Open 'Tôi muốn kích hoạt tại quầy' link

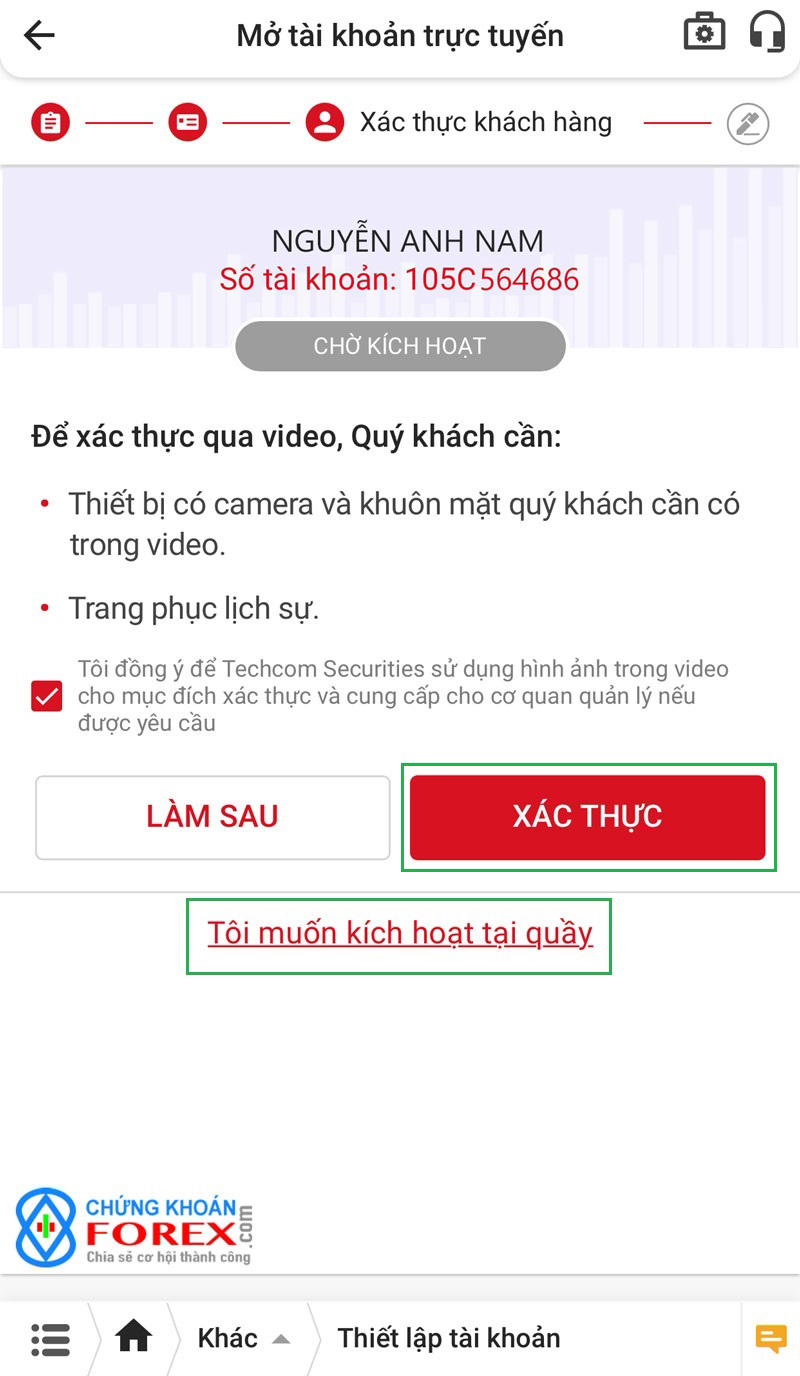coord(399,933)
